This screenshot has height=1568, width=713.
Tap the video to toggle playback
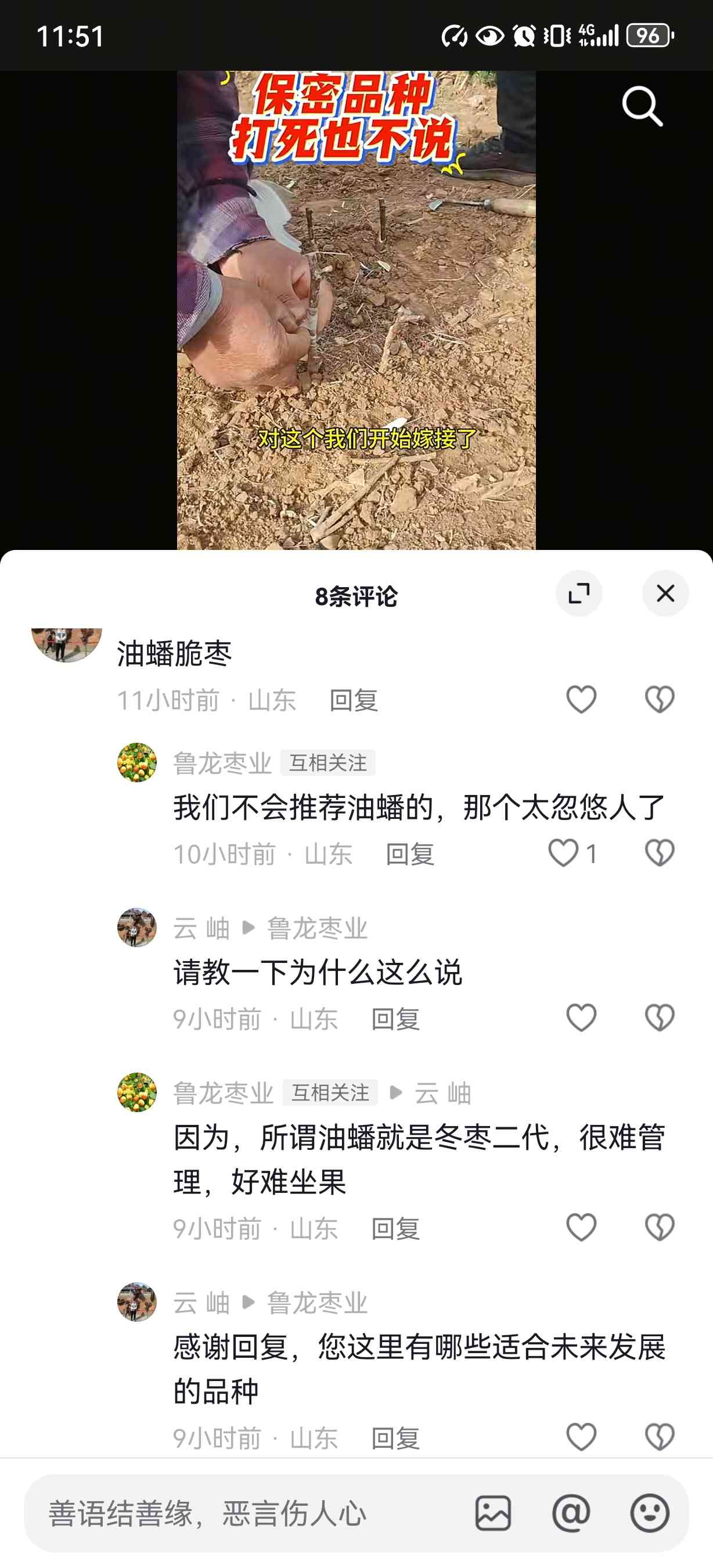pyautogui.click(x=356, y=311)
